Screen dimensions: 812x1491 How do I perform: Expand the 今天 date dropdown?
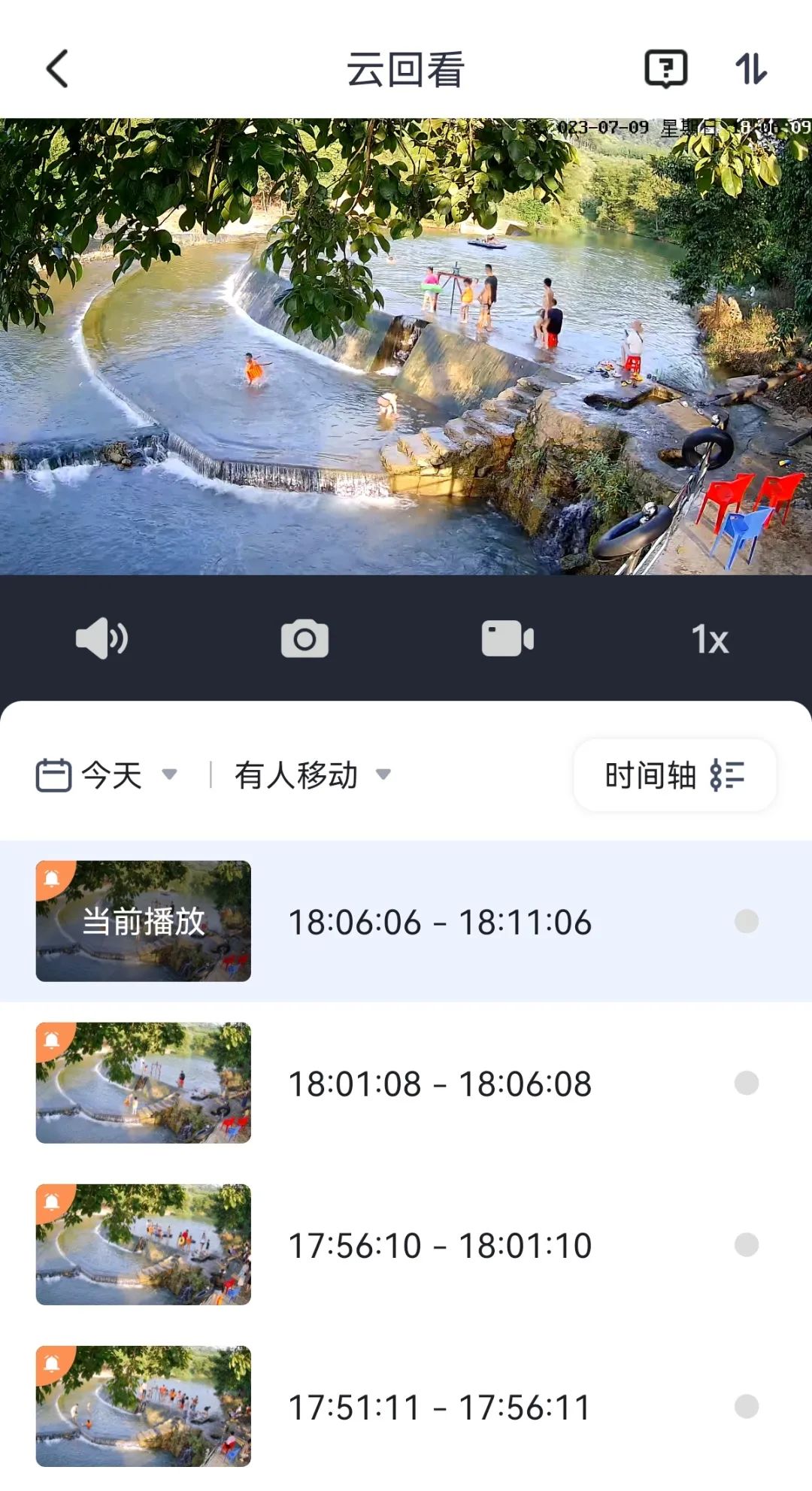pyautogui.click(x=108, y=775)
